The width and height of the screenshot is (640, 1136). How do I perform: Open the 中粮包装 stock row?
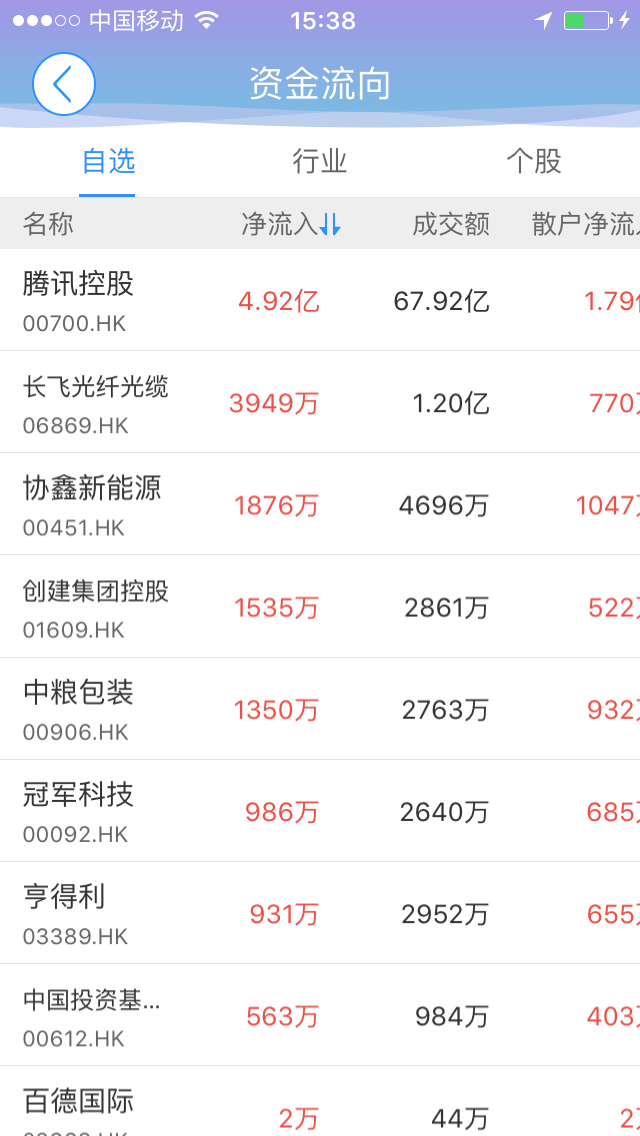[x=320, y=709]
